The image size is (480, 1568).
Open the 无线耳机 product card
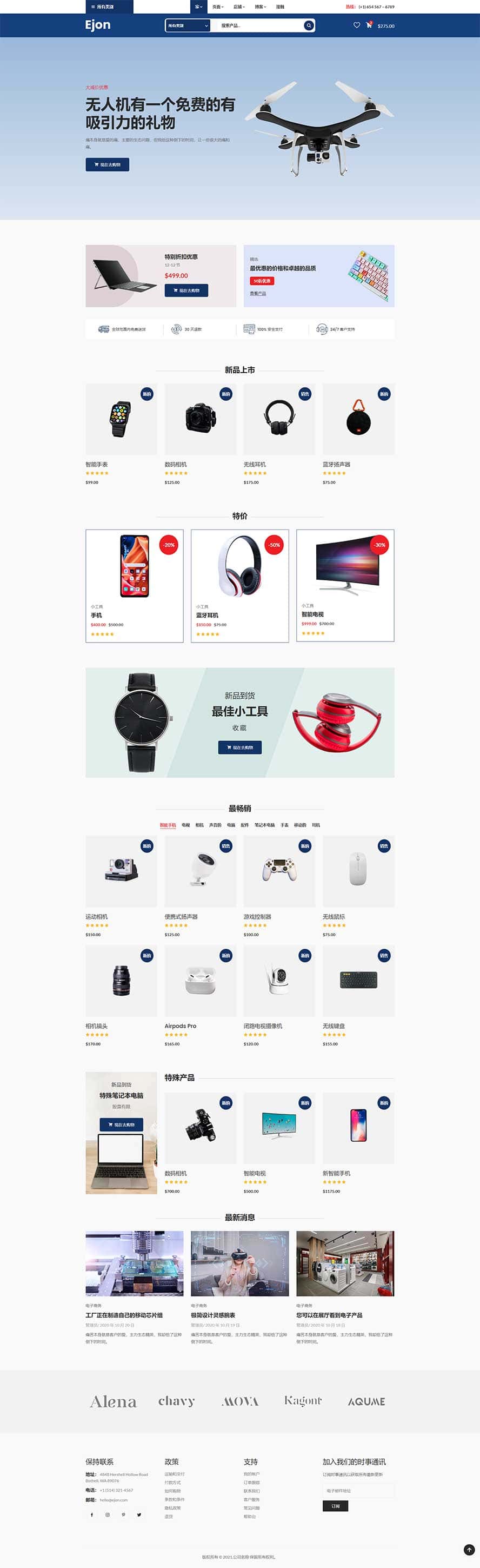coord(278,419)
